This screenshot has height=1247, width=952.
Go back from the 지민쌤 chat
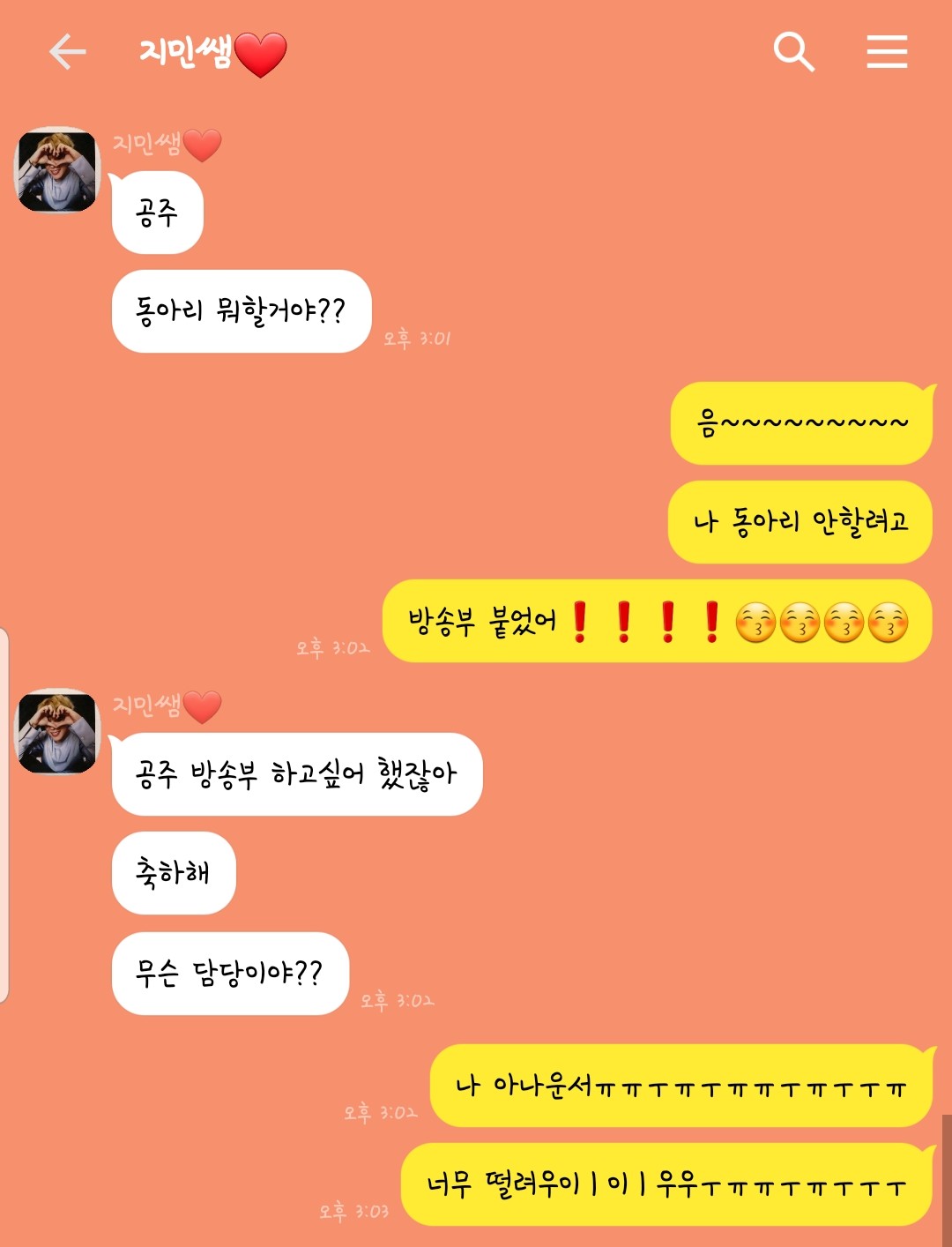coord(67,52)
